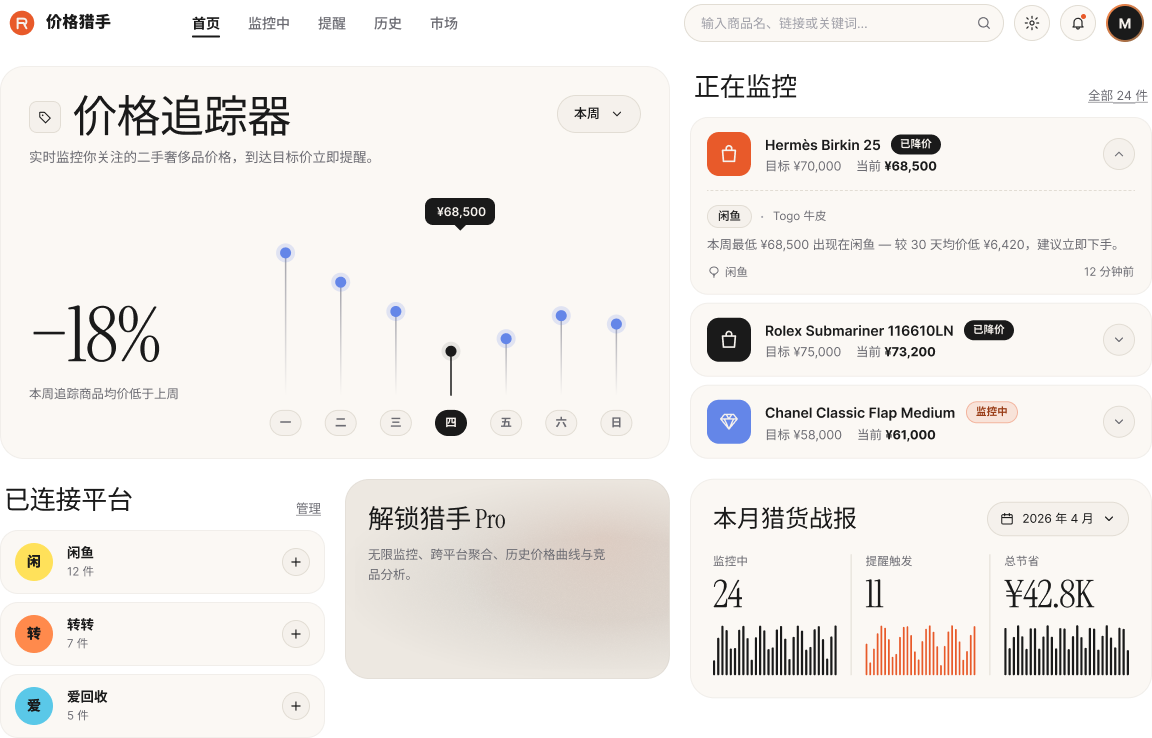The height and width of the screenshot is (738, 1152).
Task: Expand the Chanel Classic Flap Medium card
Action: pyautogui.click(x=1119, y=422)
